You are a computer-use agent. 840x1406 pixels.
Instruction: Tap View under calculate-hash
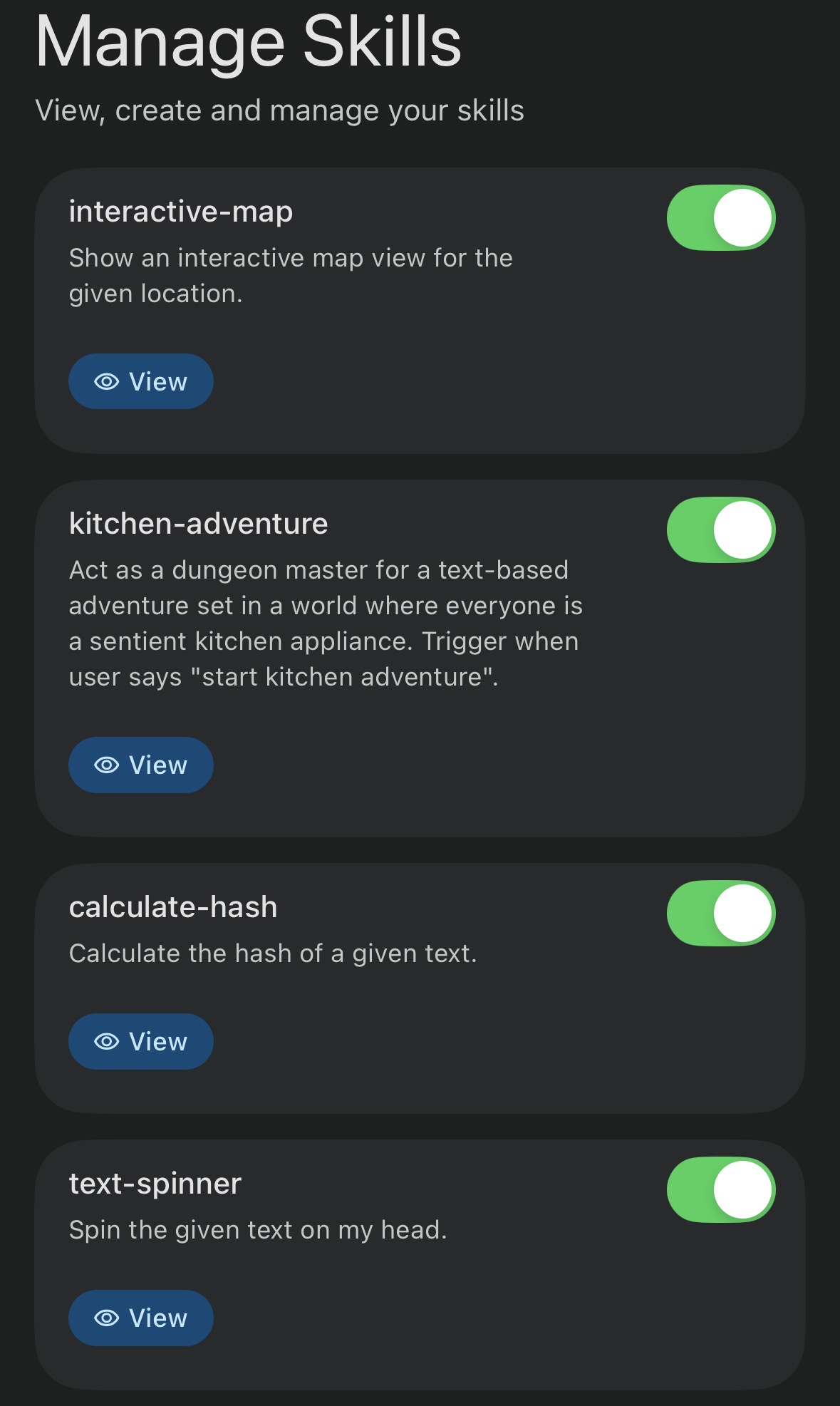(140, 1041)
